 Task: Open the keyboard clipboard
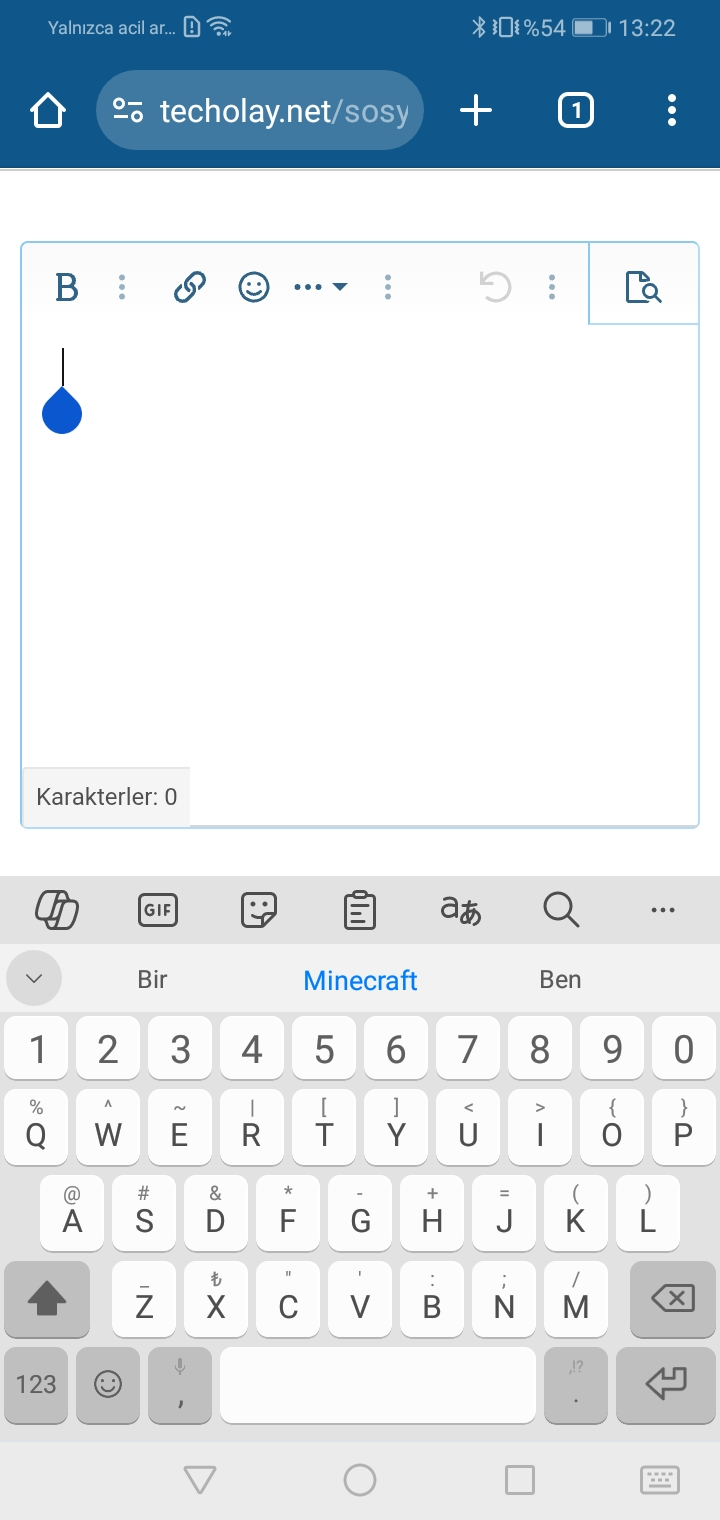(x=360, y=910)
